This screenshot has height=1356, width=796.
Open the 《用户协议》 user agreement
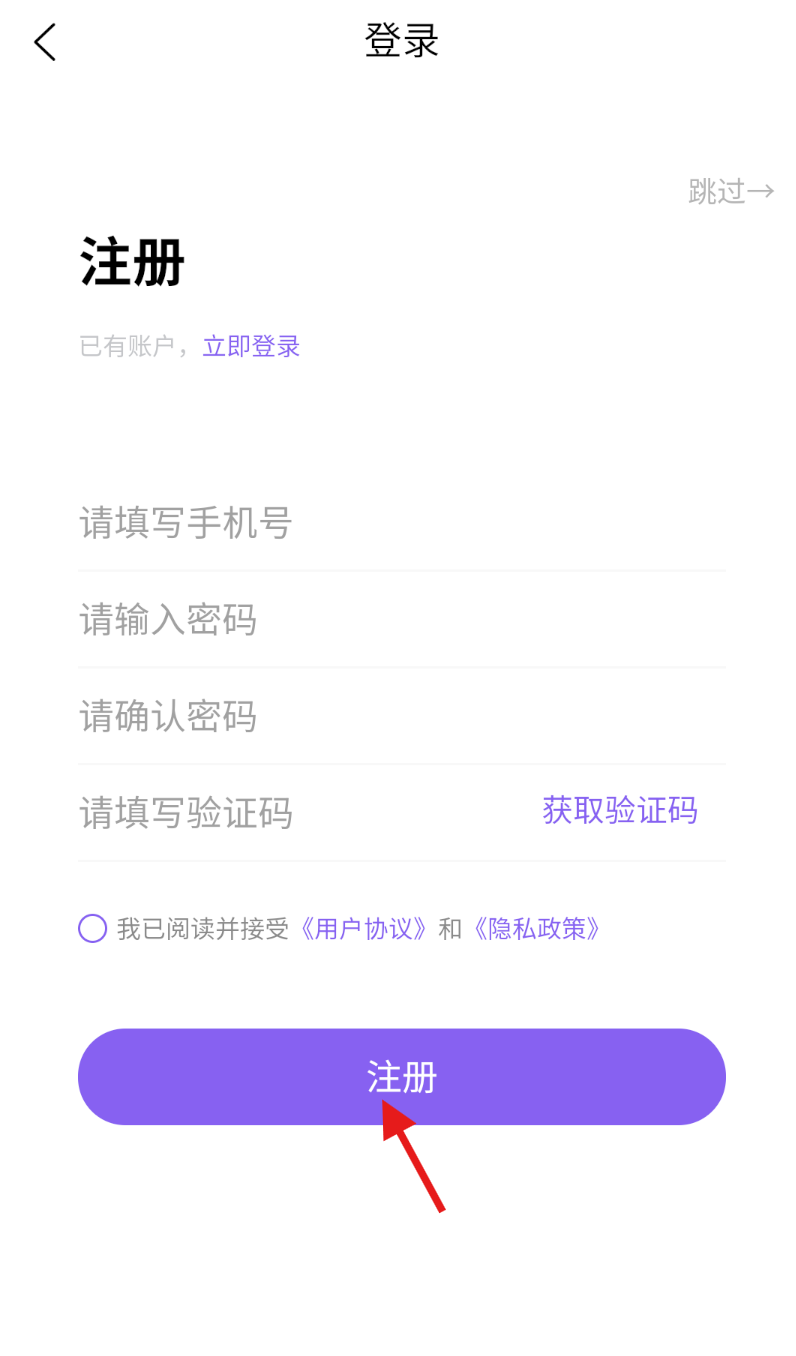364,929
